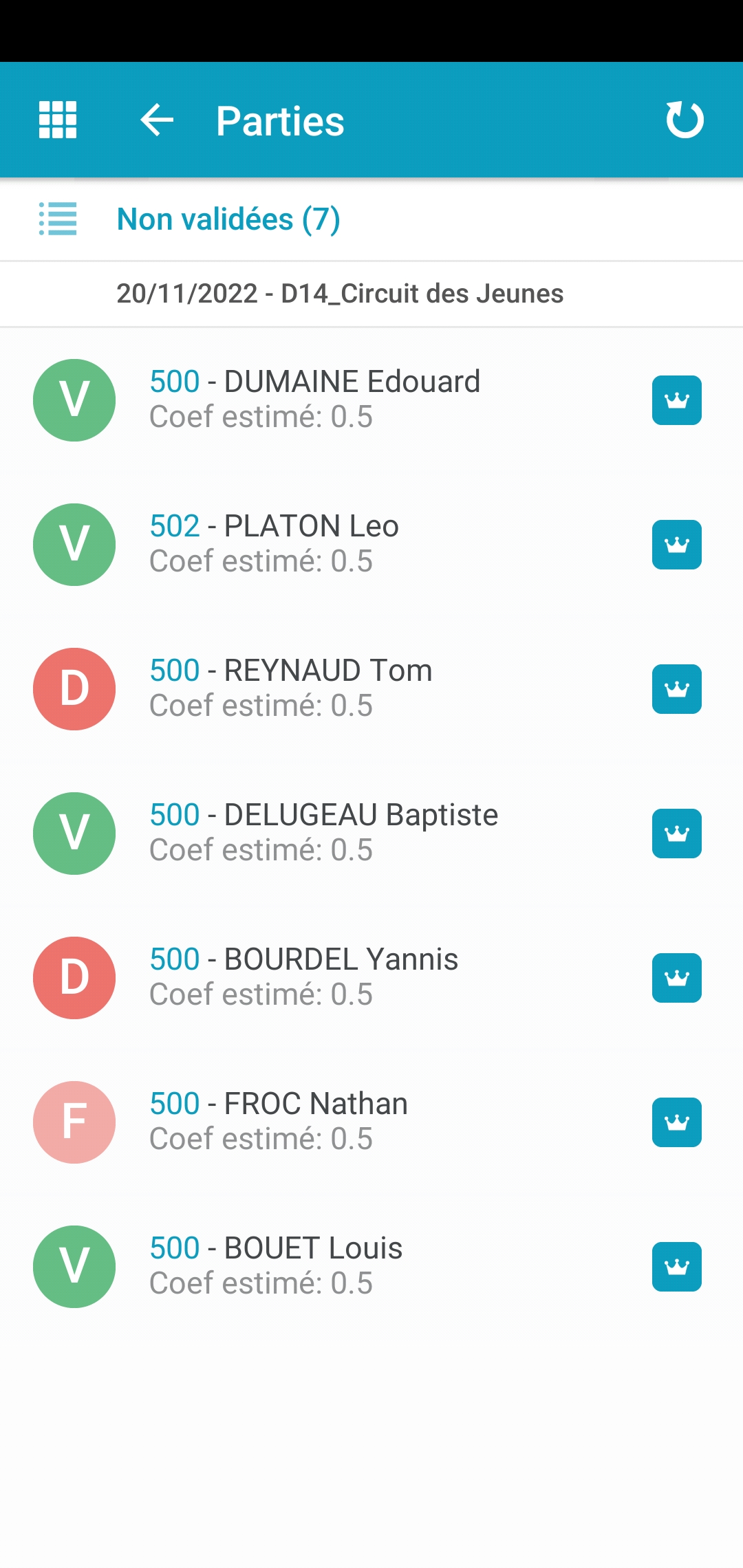Refresh the Parties list
Viewport: 743px width, 1568px height.
coord(685,120)
